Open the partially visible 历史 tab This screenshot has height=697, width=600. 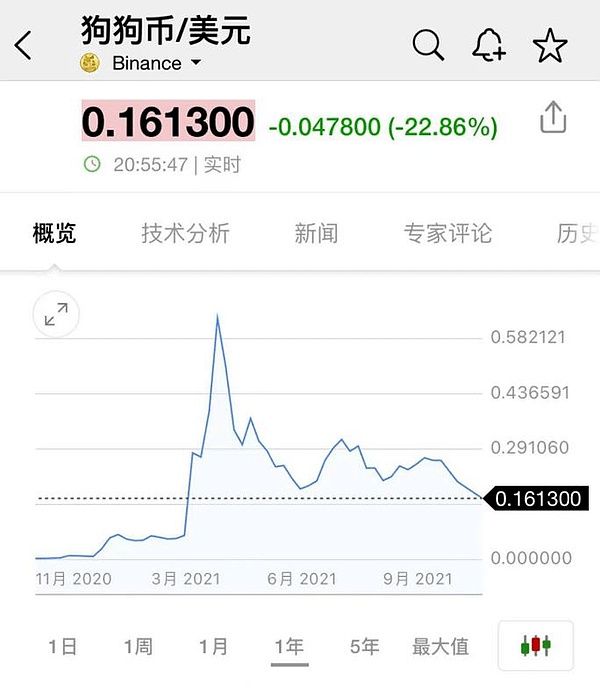[576, 234]
